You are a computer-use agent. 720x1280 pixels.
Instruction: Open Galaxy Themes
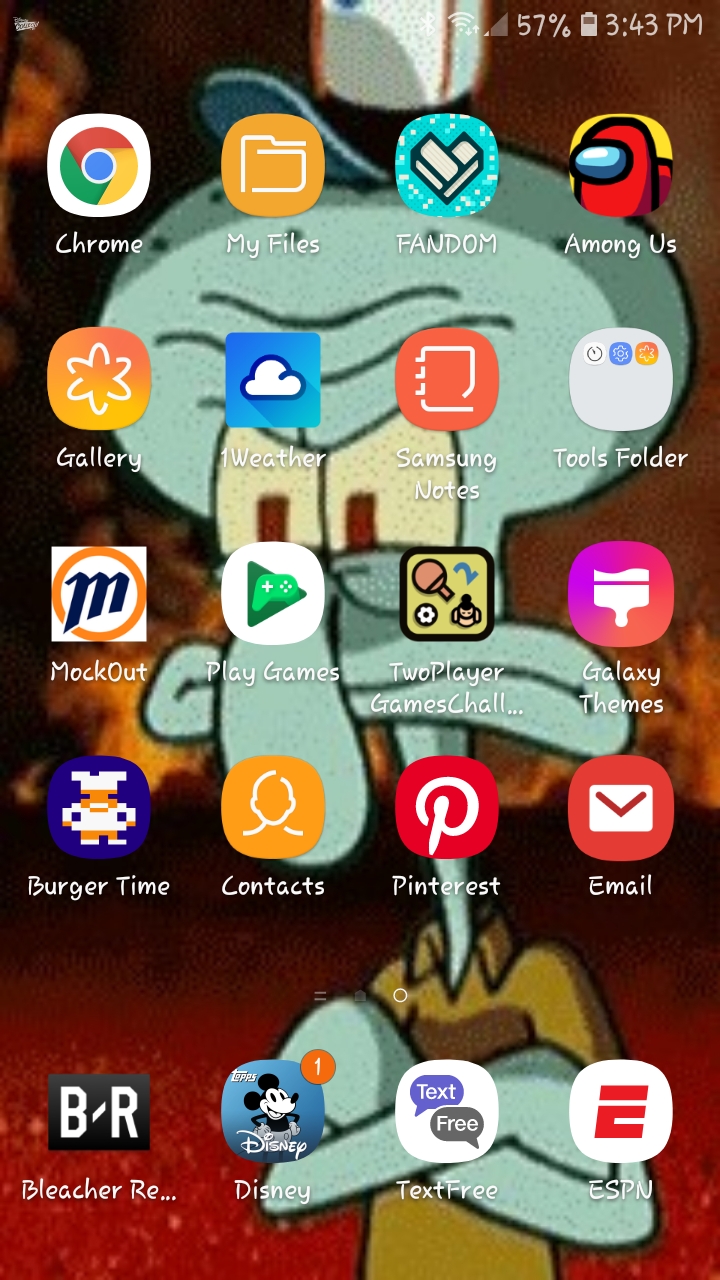click(x=620, y=594)
